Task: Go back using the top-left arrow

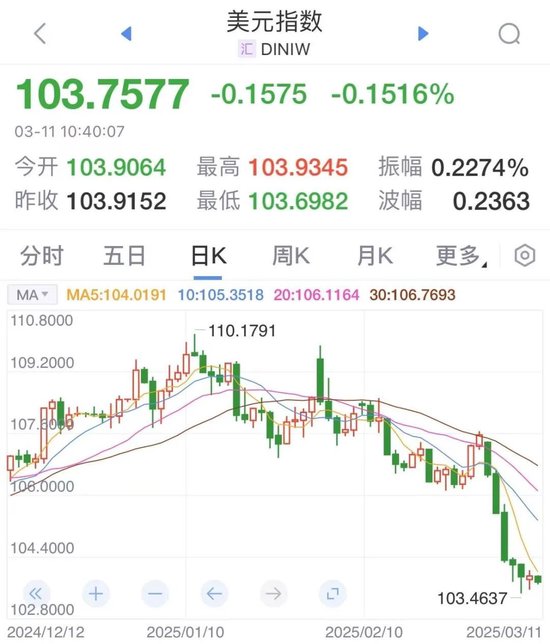Action: click(x=40, y=33)
